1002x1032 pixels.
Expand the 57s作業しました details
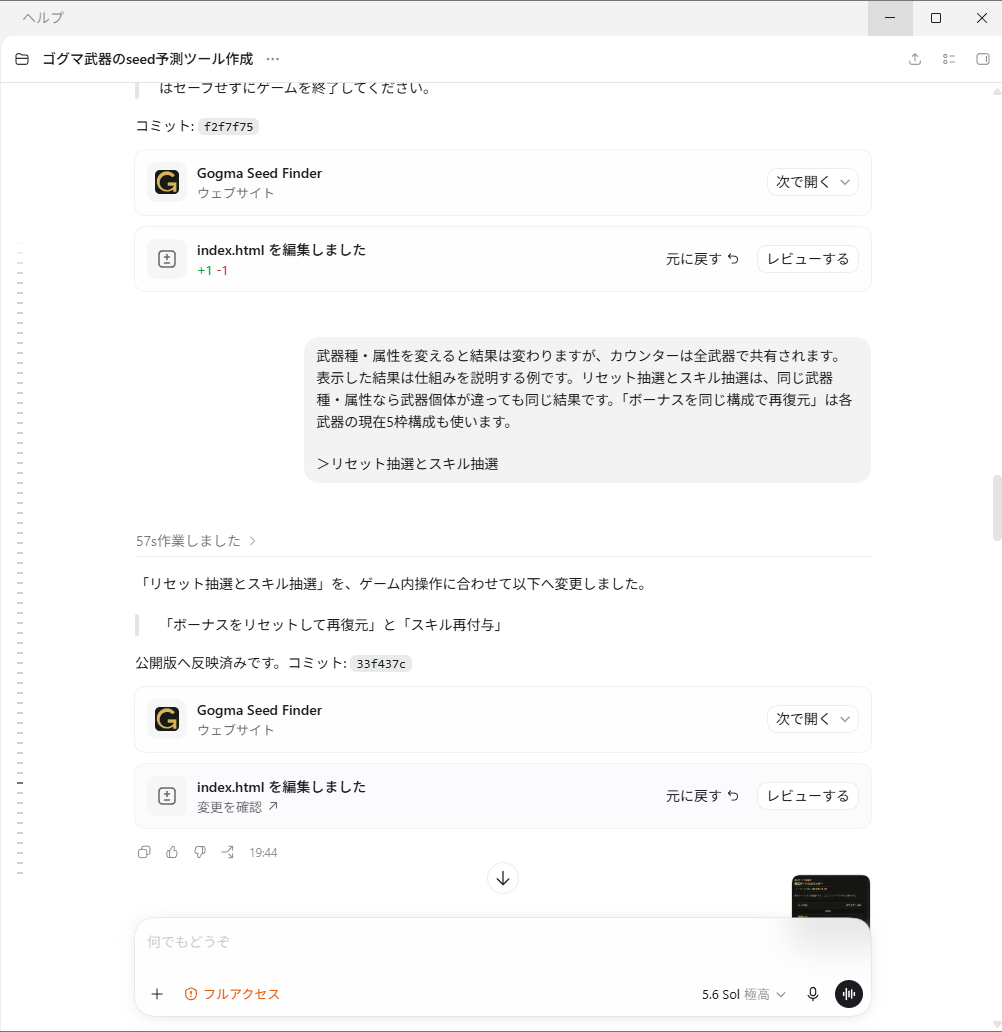[196, 541]
